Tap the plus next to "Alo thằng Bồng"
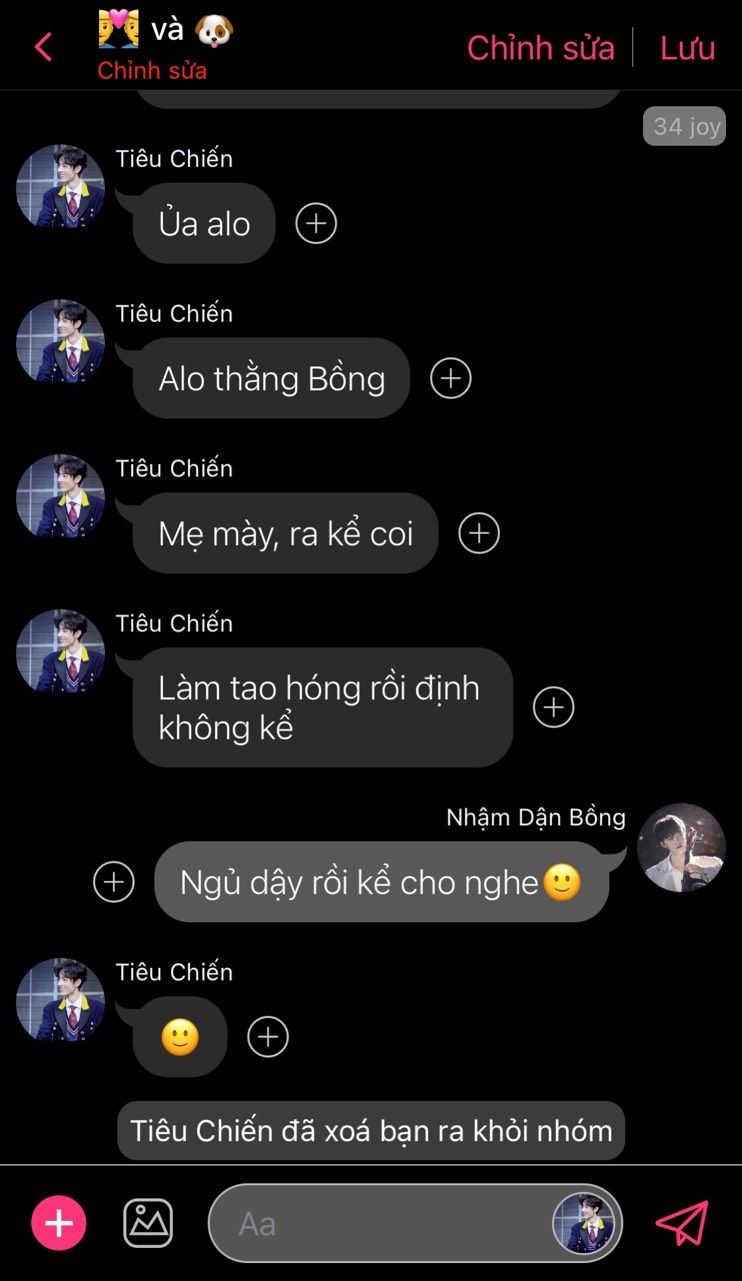The image size is (742, 1281). point(450,378)
